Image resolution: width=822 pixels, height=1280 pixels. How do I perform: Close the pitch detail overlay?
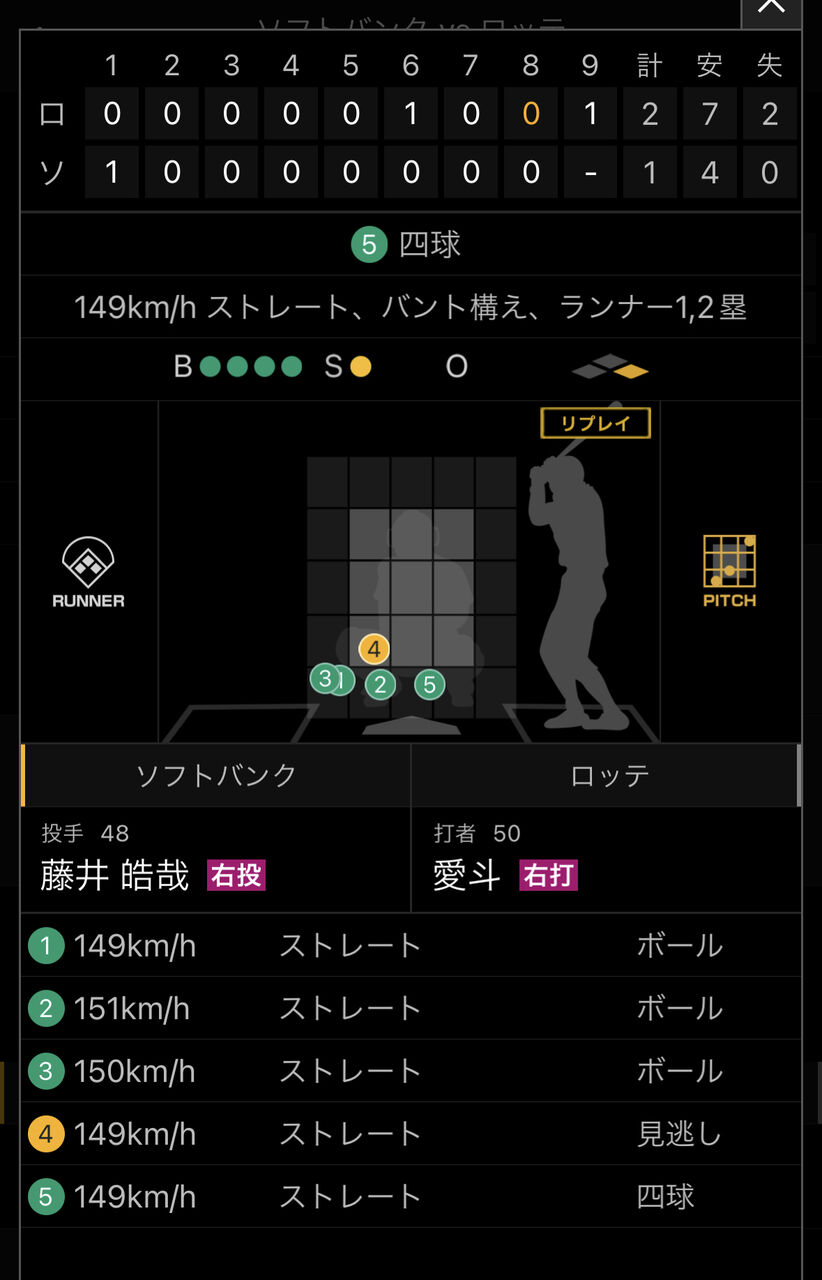[x=771, y=9]
